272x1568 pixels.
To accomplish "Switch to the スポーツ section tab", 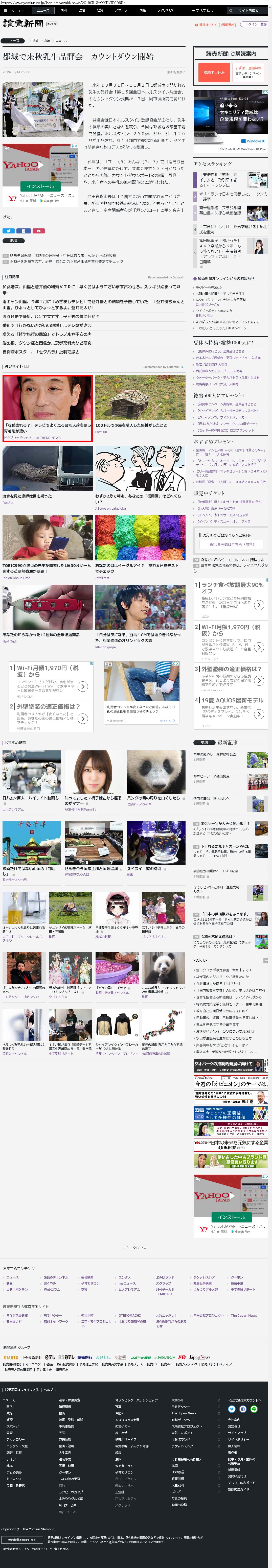I will pos(121,10).
